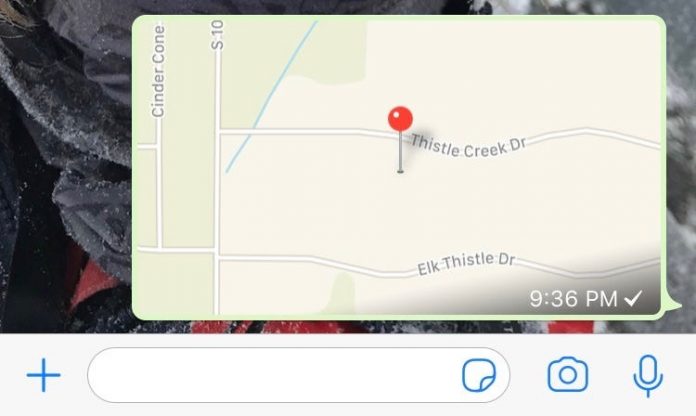Tap the plus attachment button
Image resolution: width=696 pixels, height=416 pixels.
coord(43,376)
